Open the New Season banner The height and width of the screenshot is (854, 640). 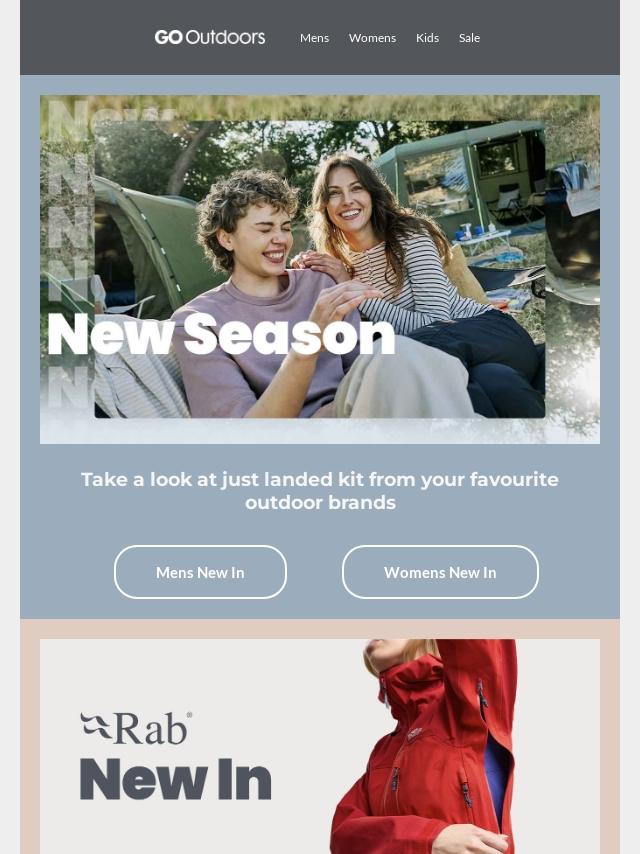click(320, 269)
